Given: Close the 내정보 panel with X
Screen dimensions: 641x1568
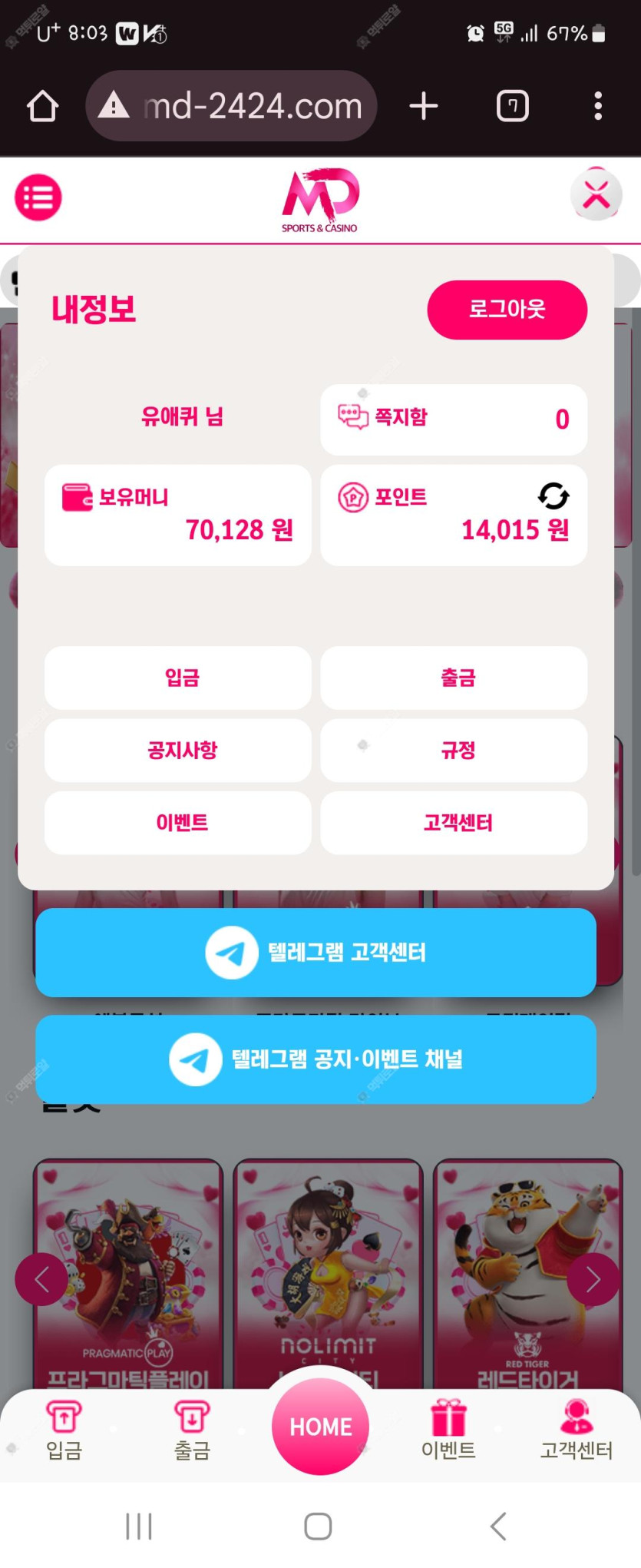Looking at the screenshot, I should (x=596, y=195).
